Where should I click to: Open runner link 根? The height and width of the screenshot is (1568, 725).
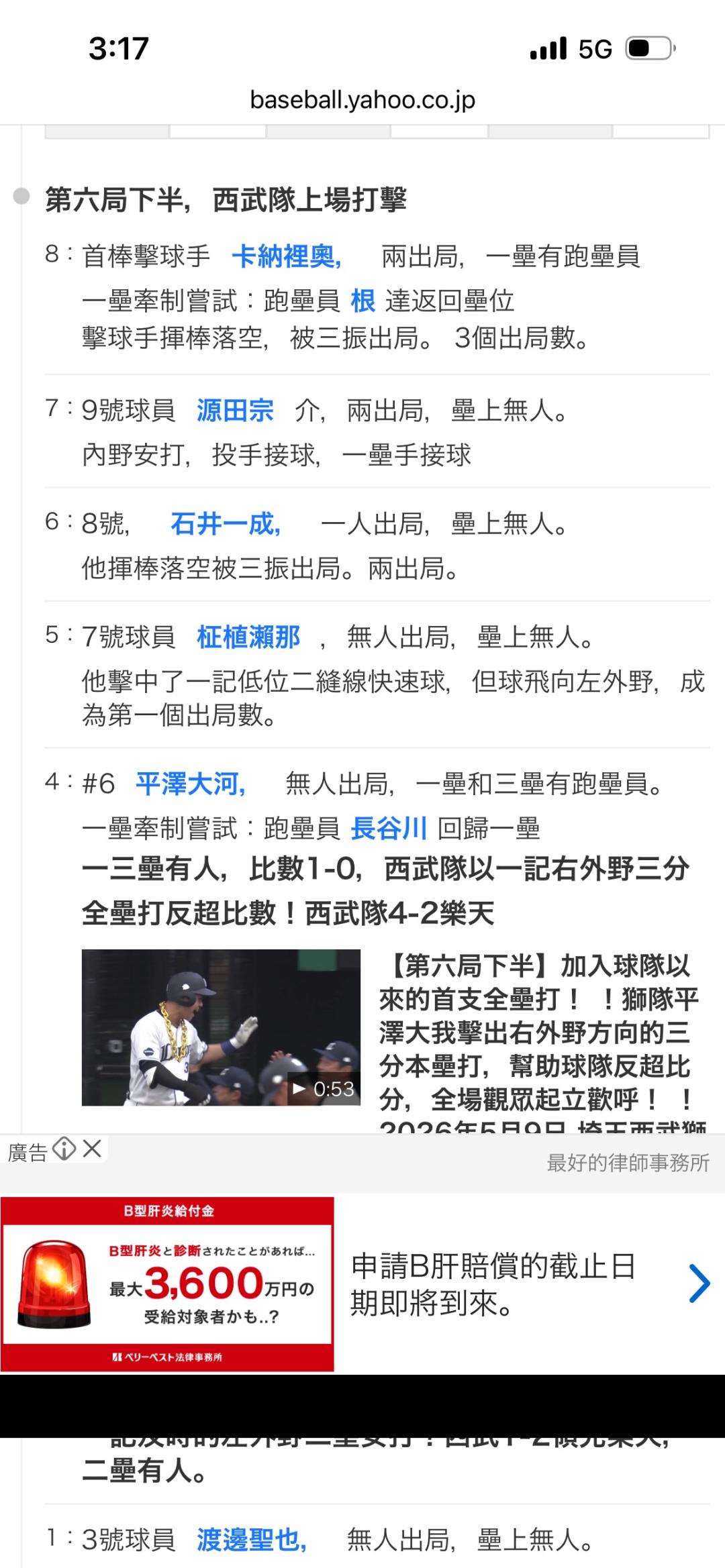(x=363, y=301)
